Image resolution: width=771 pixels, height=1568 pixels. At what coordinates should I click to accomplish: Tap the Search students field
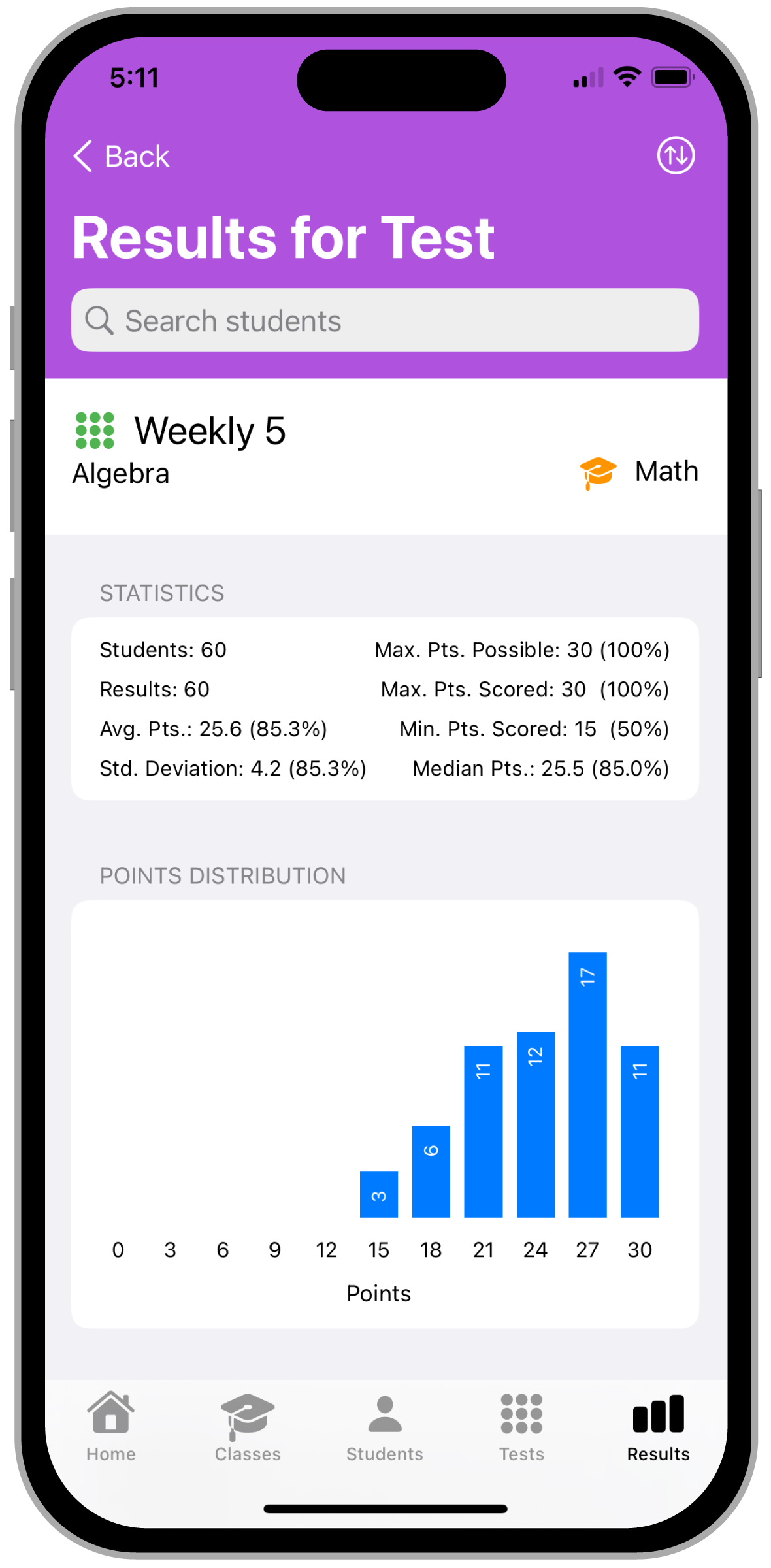[x=385, y=320]
